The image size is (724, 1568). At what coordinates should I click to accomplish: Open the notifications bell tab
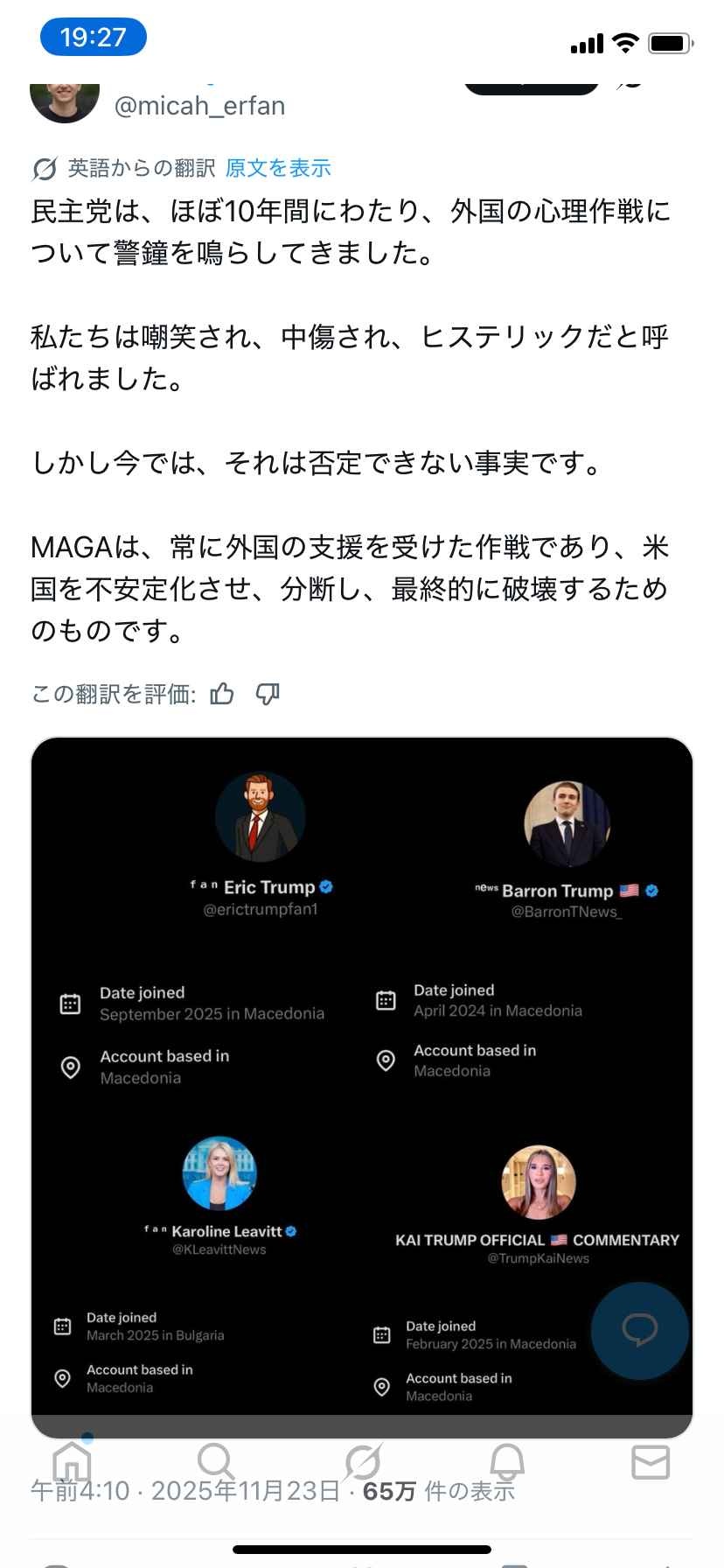506,1461
